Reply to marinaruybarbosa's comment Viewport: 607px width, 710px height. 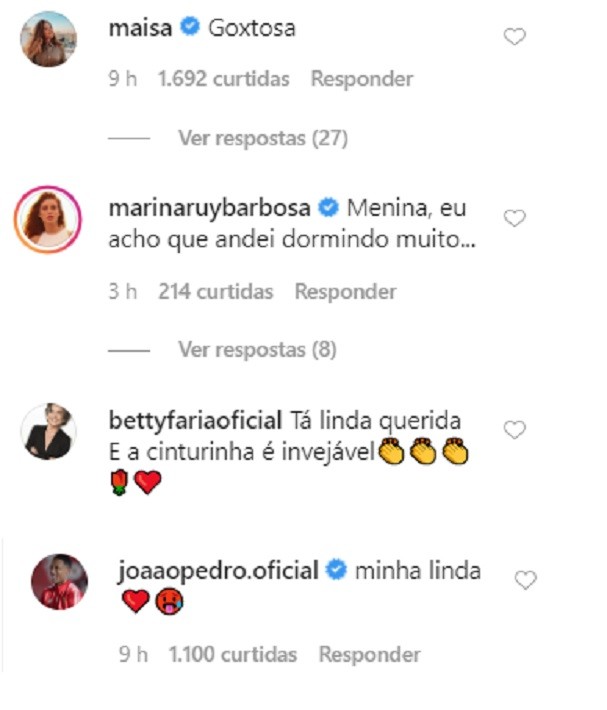tap(345, 292)
